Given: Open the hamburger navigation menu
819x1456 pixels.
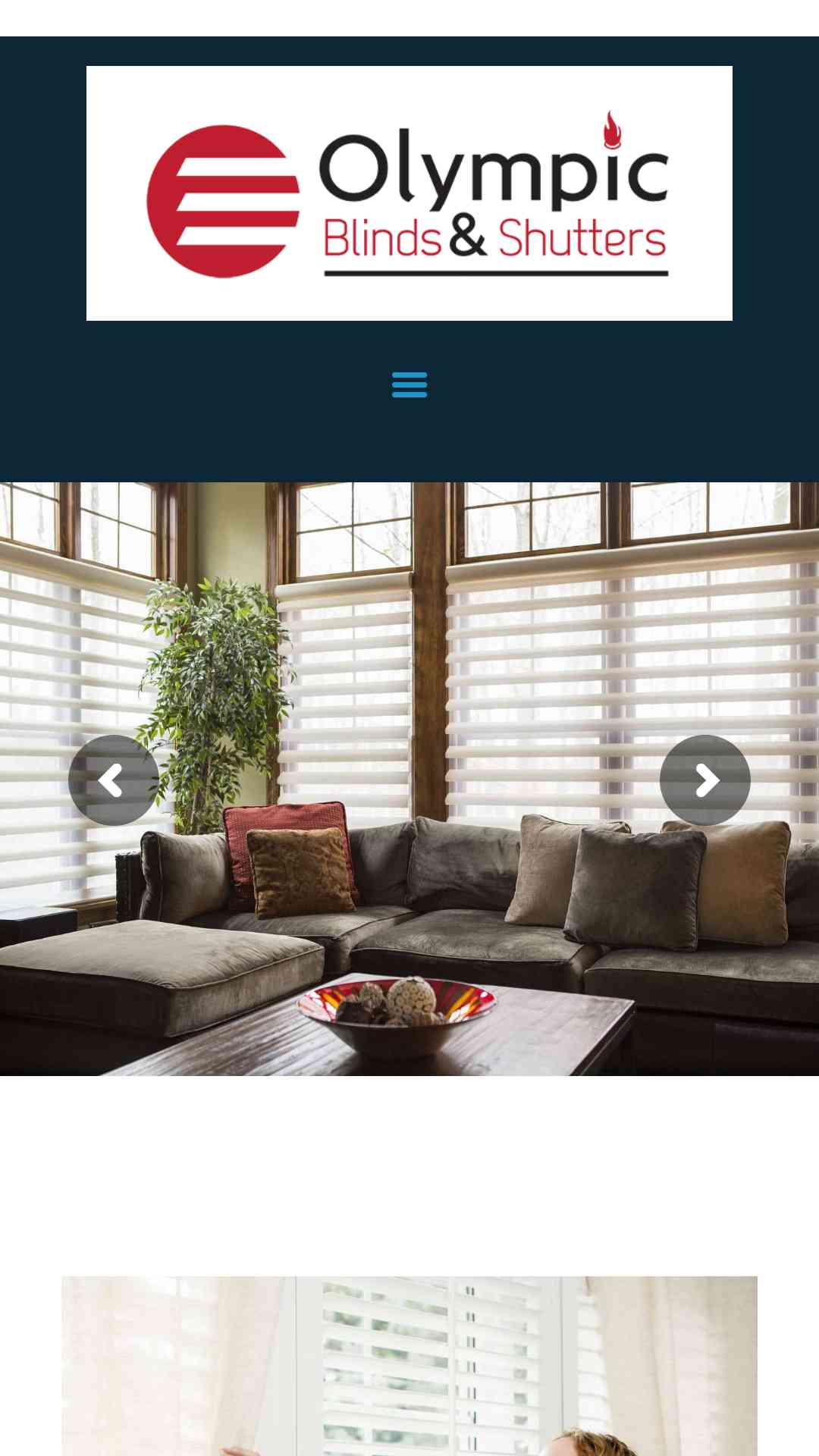Looking at the screenshot, I should pos(409,384).
